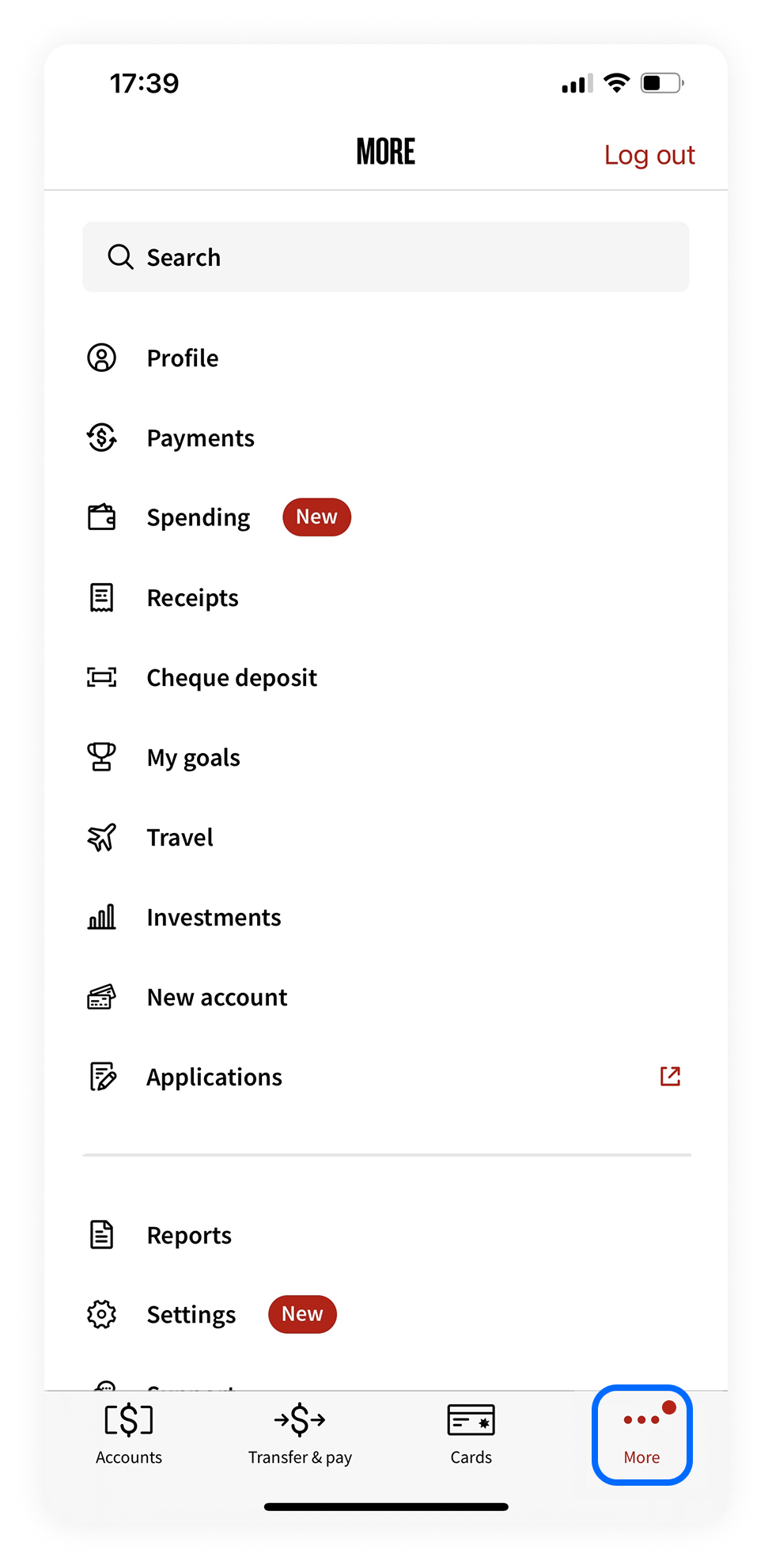772x1568 pixels.
Task: Open the new Spending feature
Action: coord(199,518)
